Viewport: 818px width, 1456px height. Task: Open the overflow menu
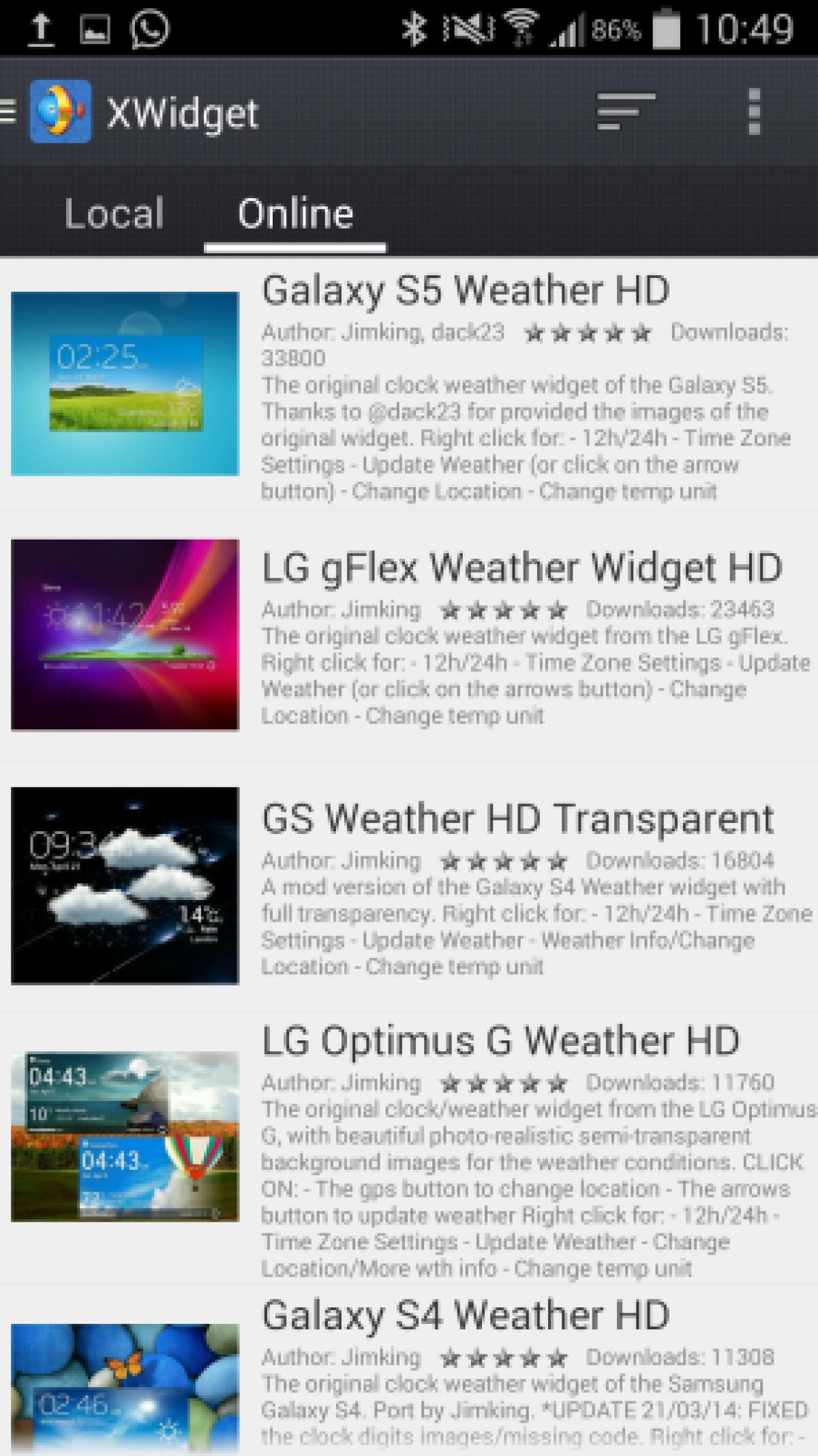tap(753, 112)
